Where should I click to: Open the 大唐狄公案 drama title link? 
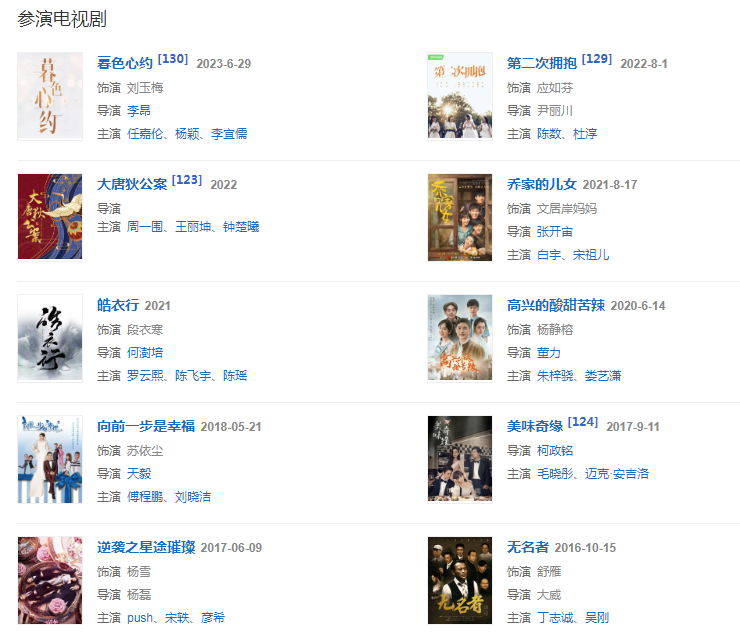[x=132, y=185]
